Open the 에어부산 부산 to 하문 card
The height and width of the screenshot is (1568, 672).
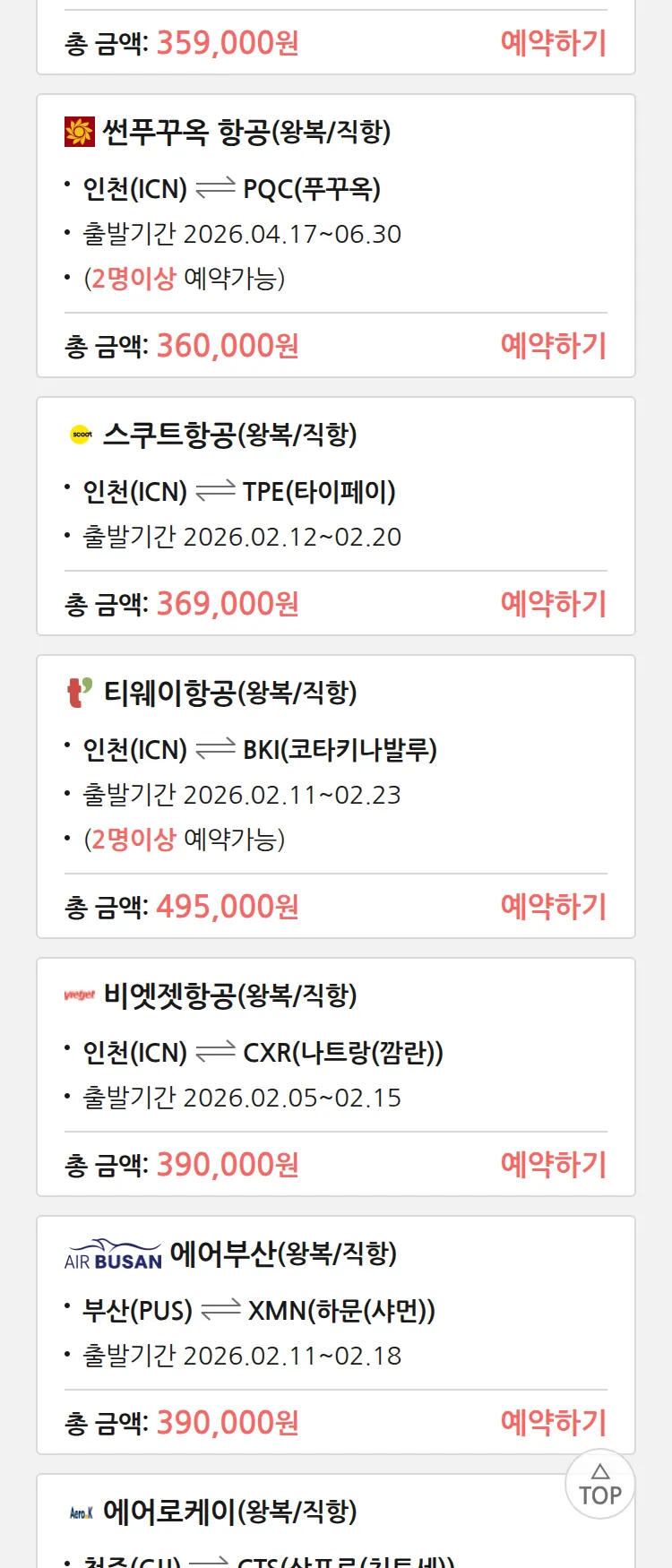(335, 1308)
